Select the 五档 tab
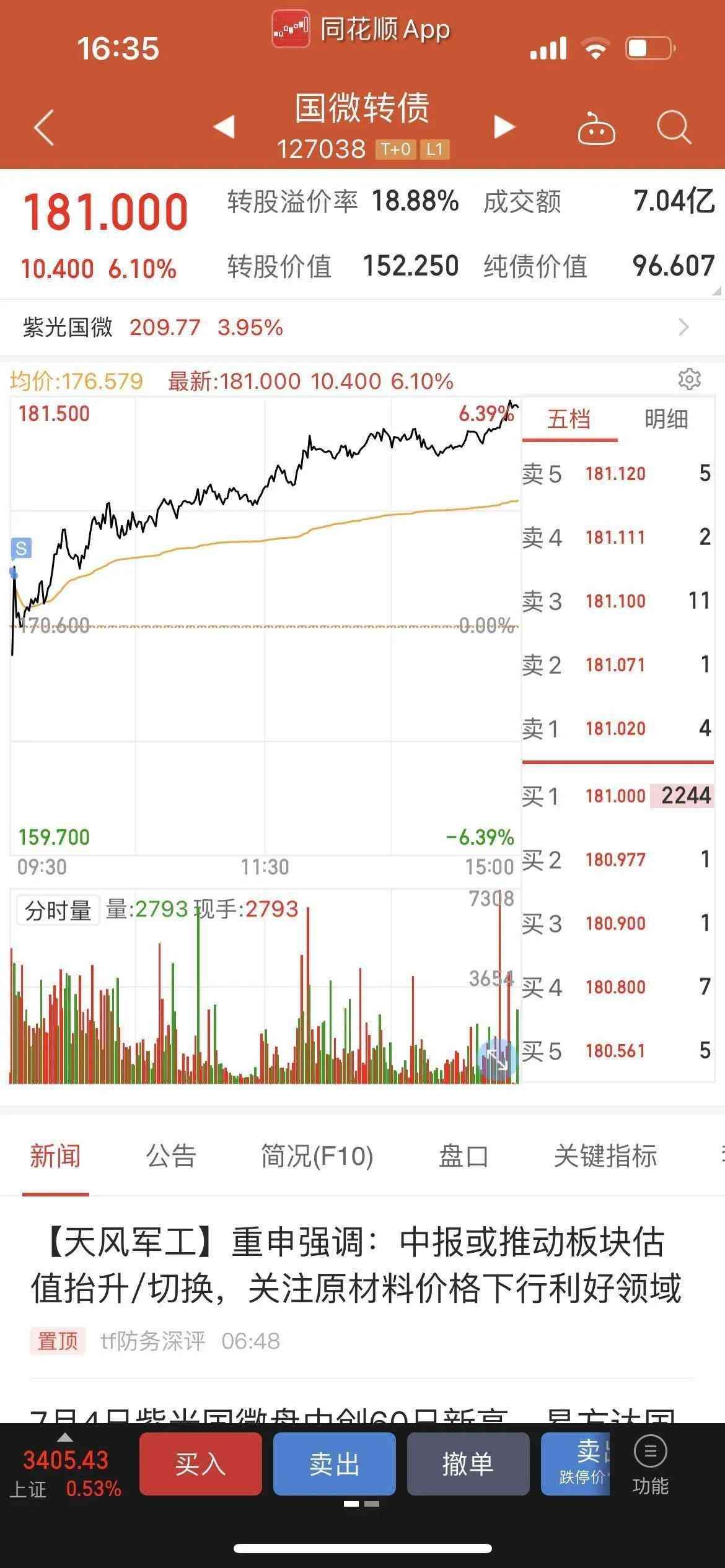The width and height of the screenshot is (725, 1568). 569,419
